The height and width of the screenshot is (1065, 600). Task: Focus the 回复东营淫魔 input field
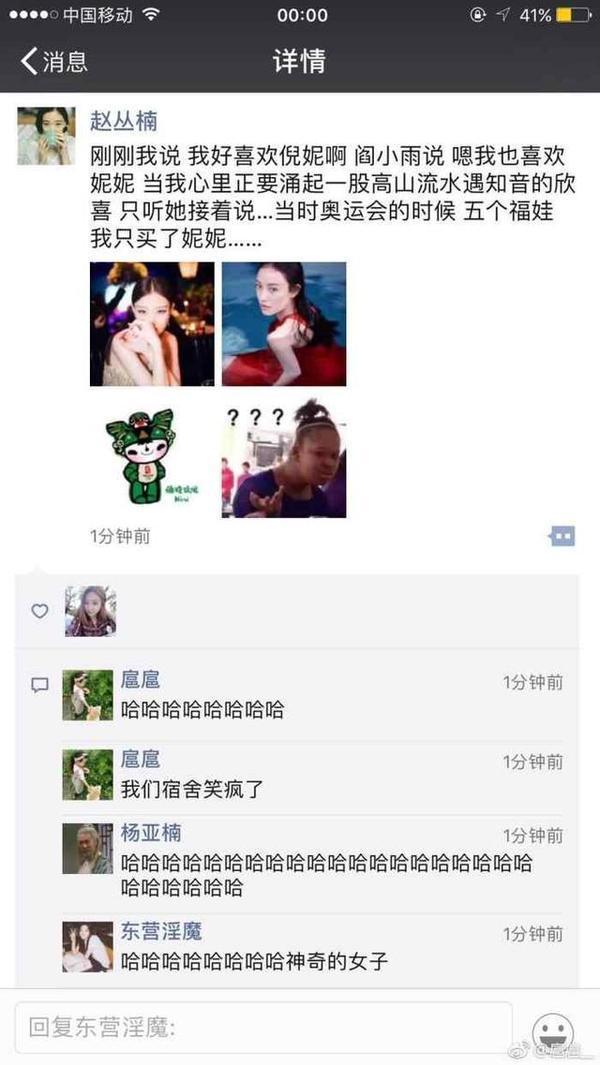coord(264,1028)
